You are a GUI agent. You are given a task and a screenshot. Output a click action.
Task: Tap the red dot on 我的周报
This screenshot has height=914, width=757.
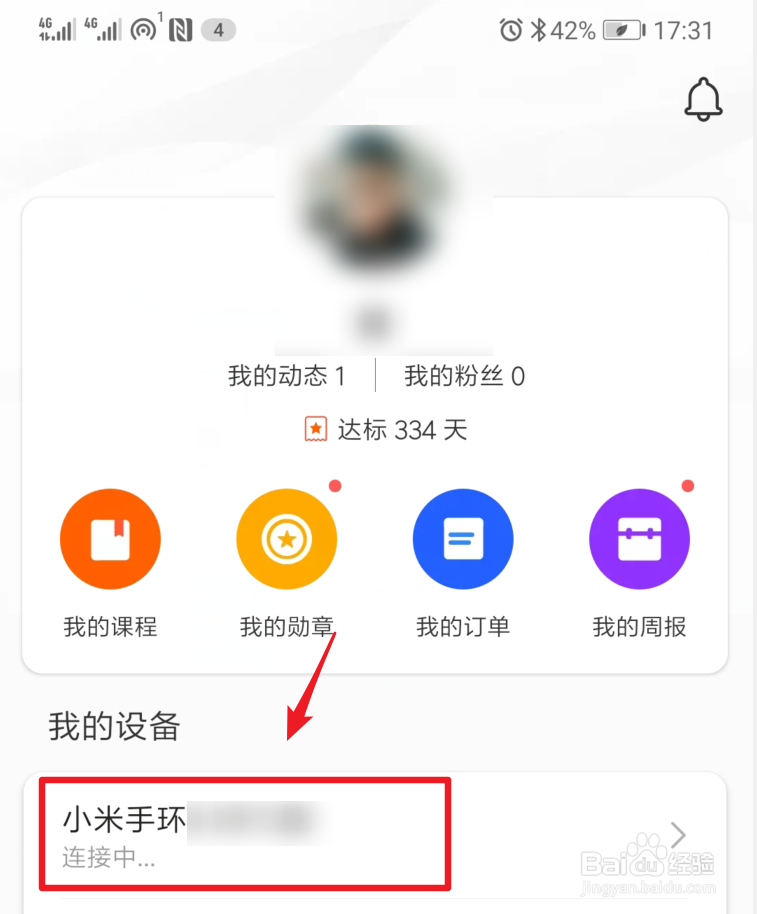[689, 486]
